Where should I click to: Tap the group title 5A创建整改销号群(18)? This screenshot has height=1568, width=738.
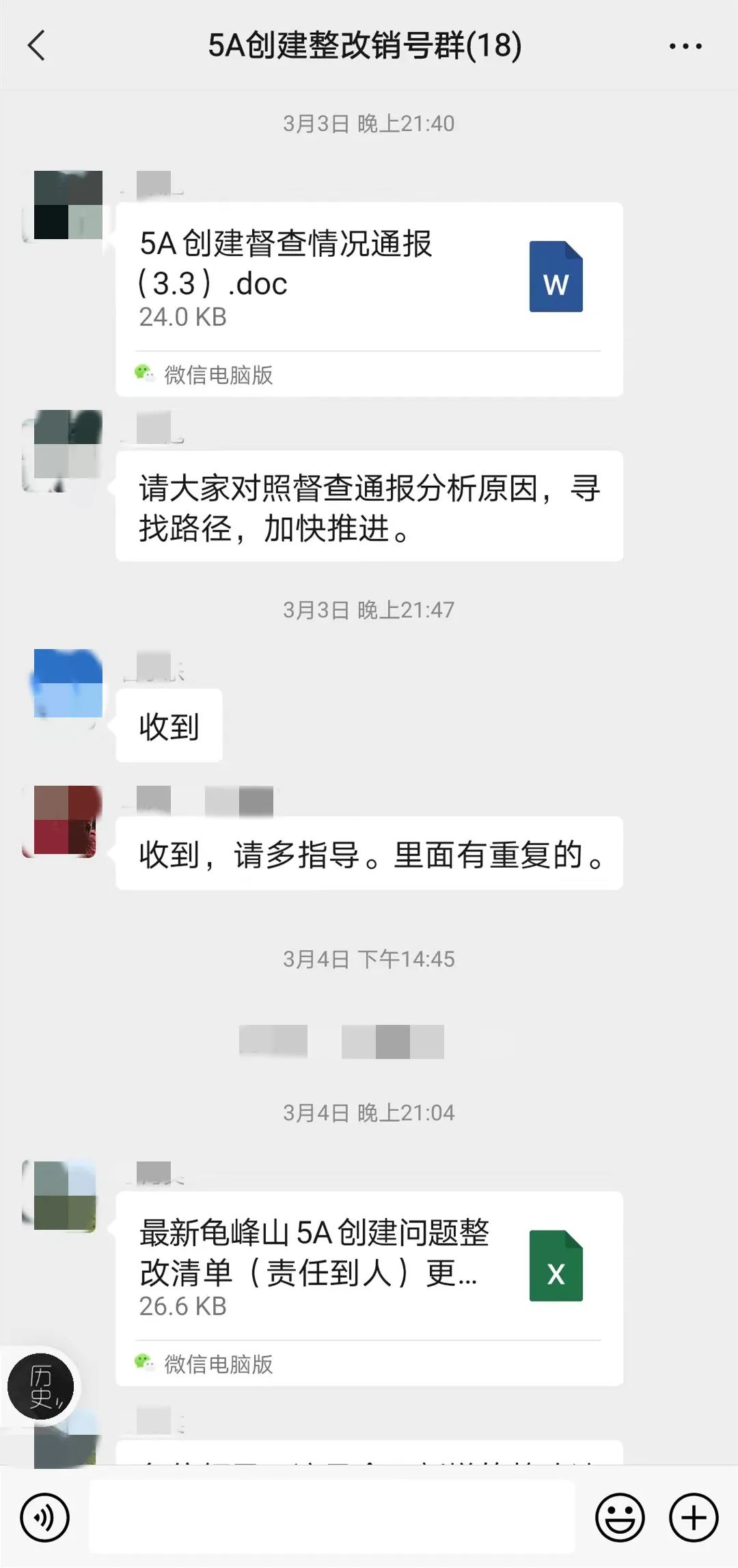pyautogui.click(x=366, y=45)
